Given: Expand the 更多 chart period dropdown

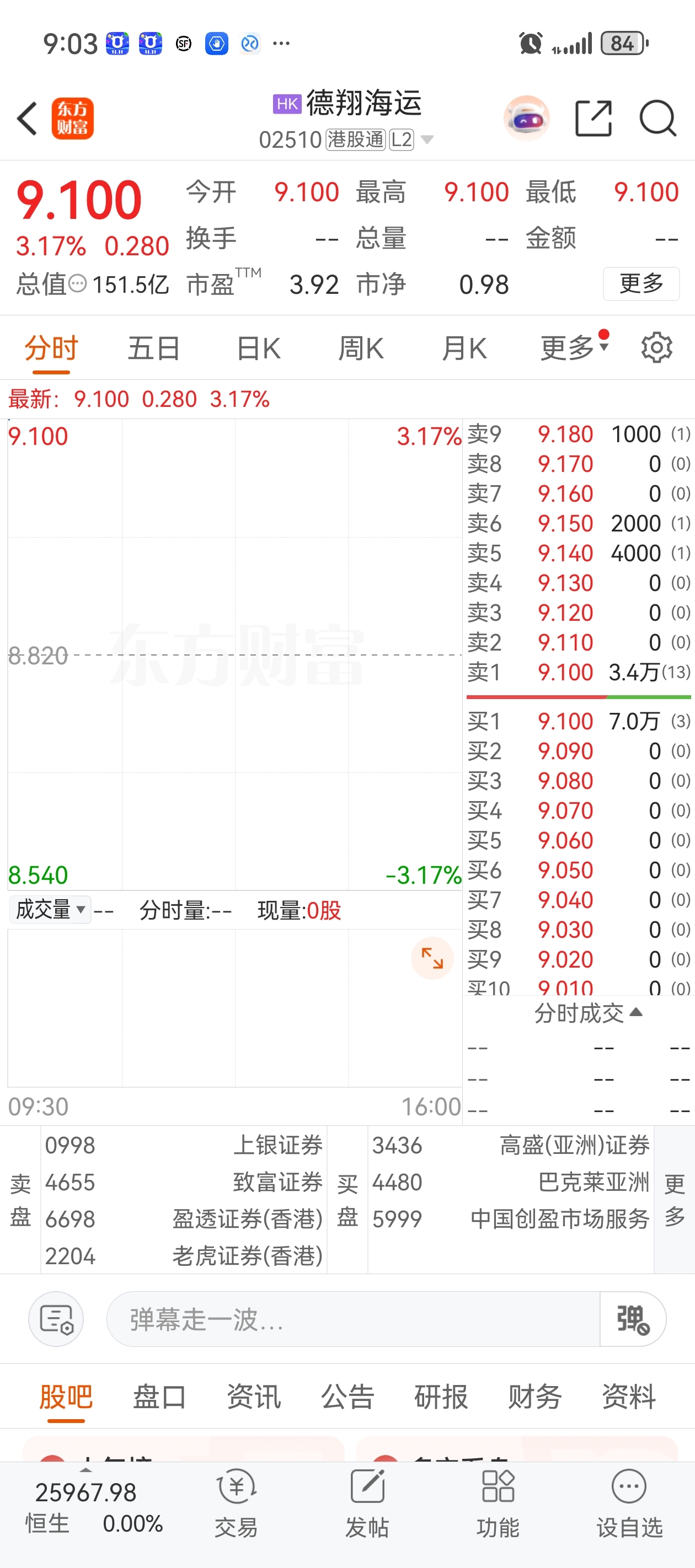Looking at the screenshot, I should point(573,347).
